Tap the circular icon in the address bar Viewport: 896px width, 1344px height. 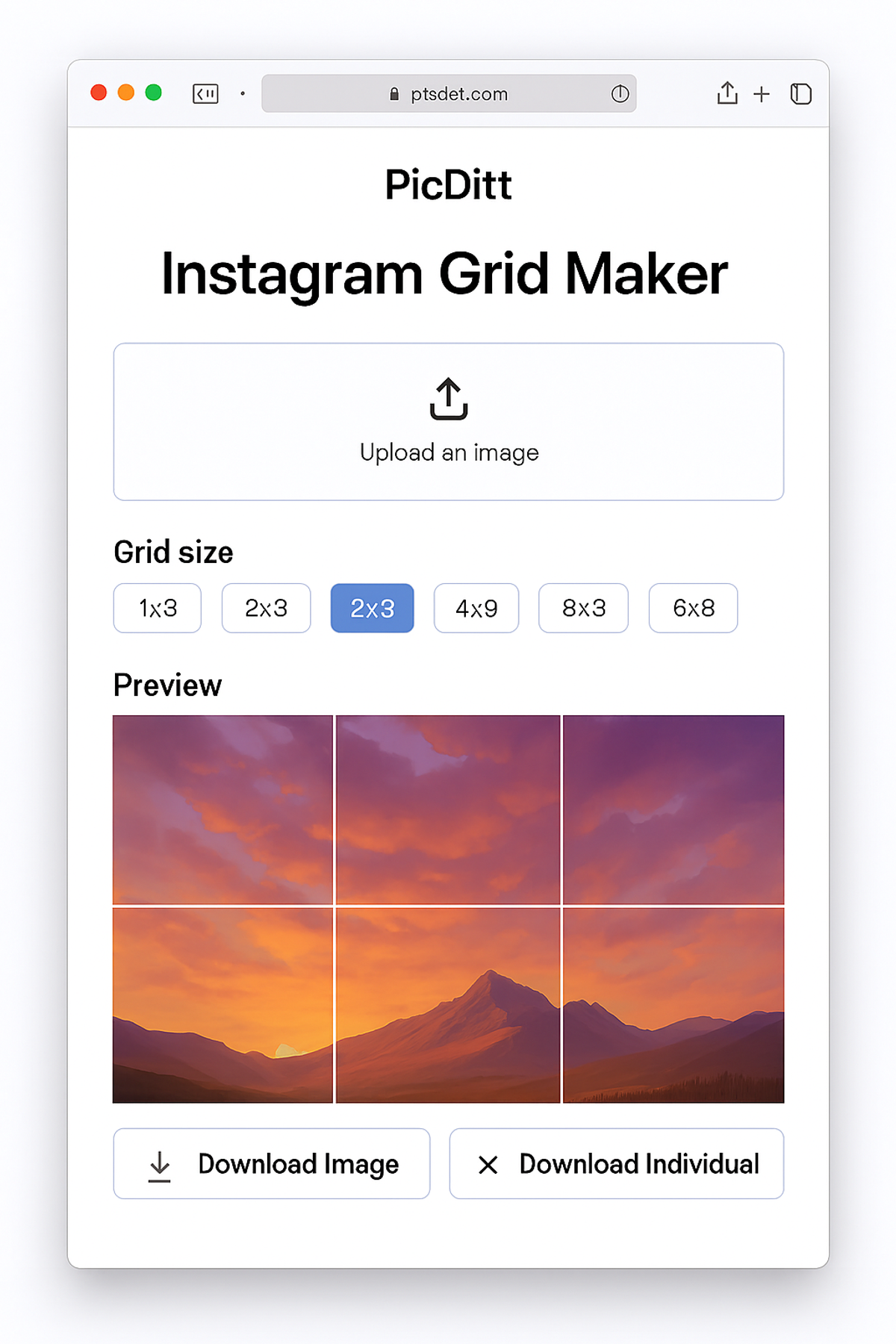[x=620, y=94]
